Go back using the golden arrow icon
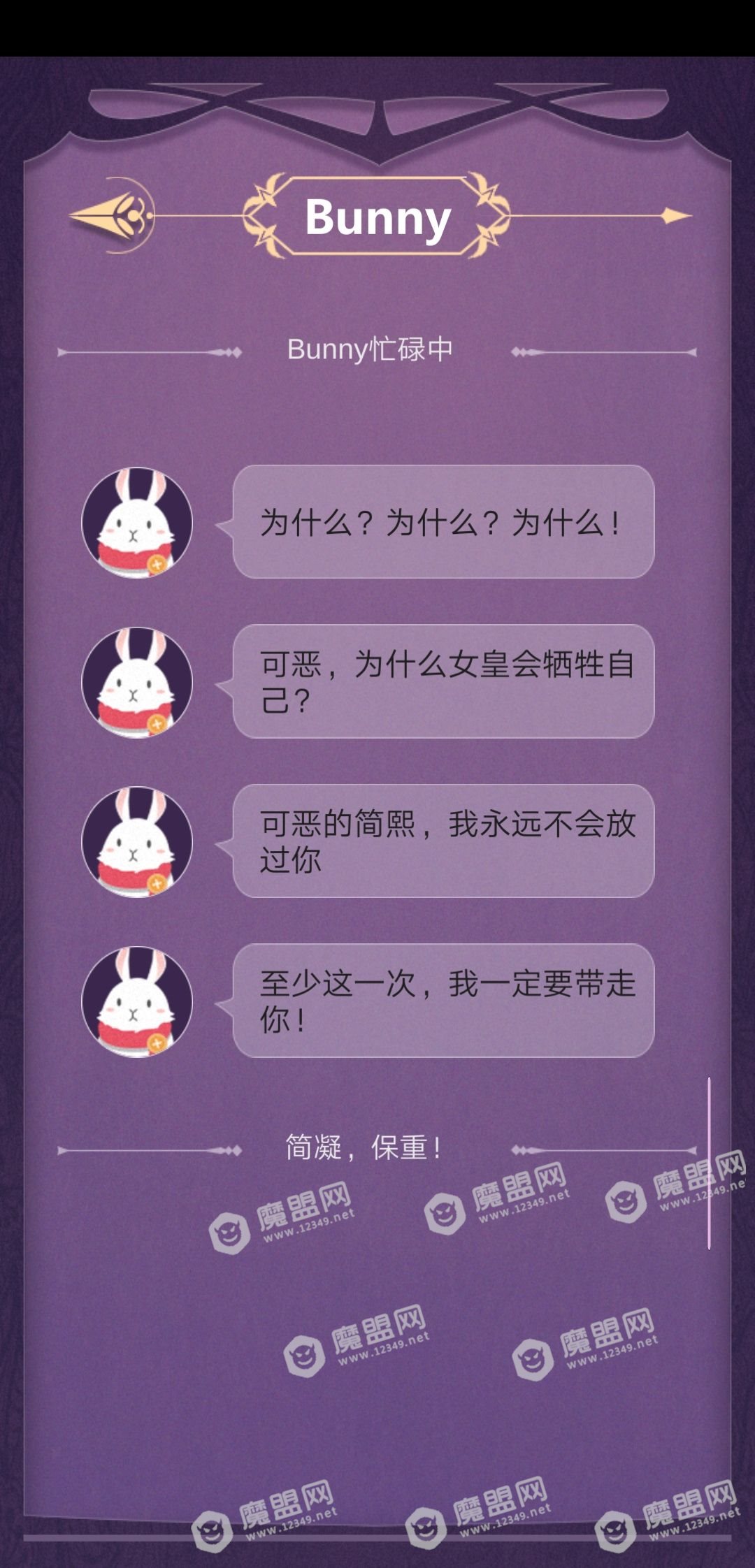The width and height of the screenshot is (755, 1568). (112, 215)
